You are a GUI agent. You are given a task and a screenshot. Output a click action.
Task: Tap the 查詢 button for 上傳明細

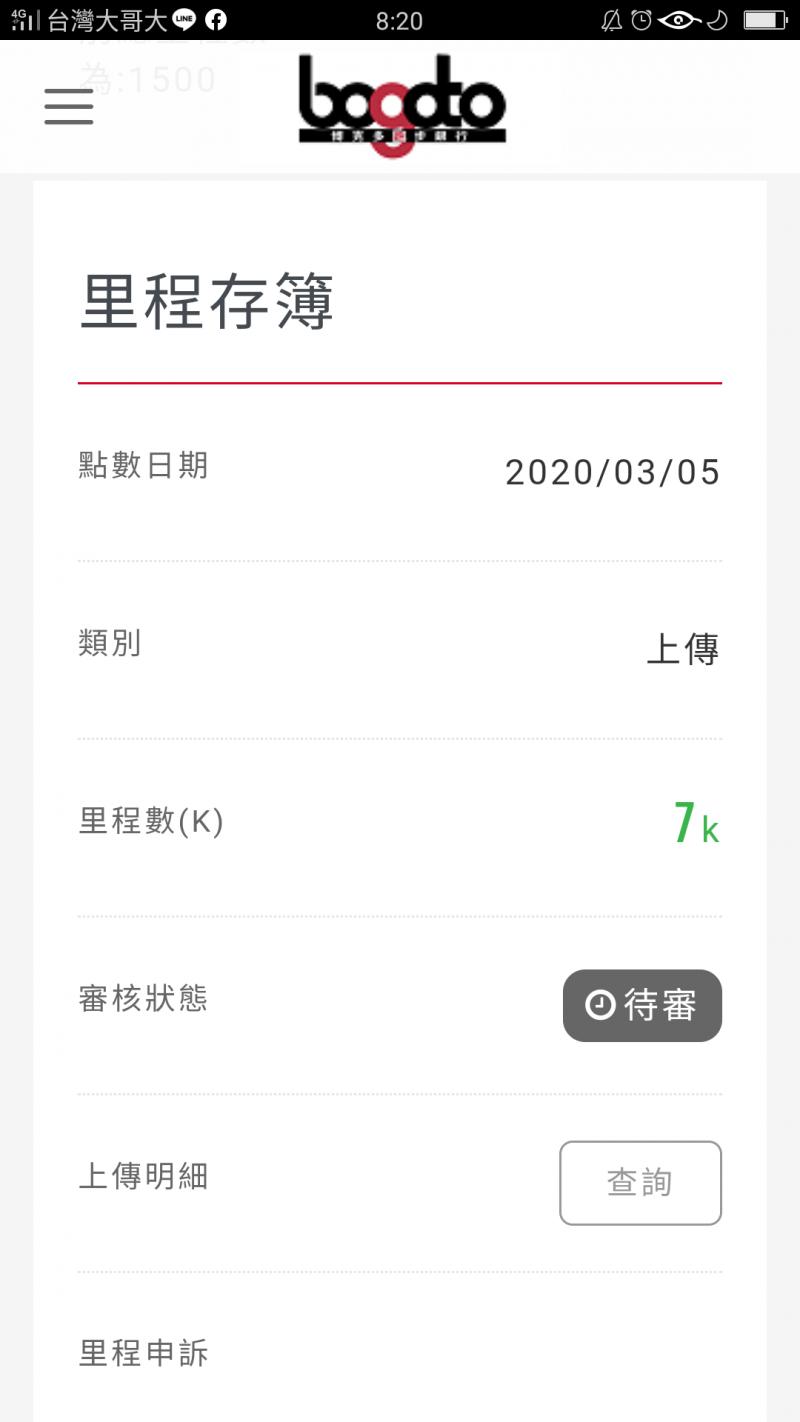[x=640, y=1183]
